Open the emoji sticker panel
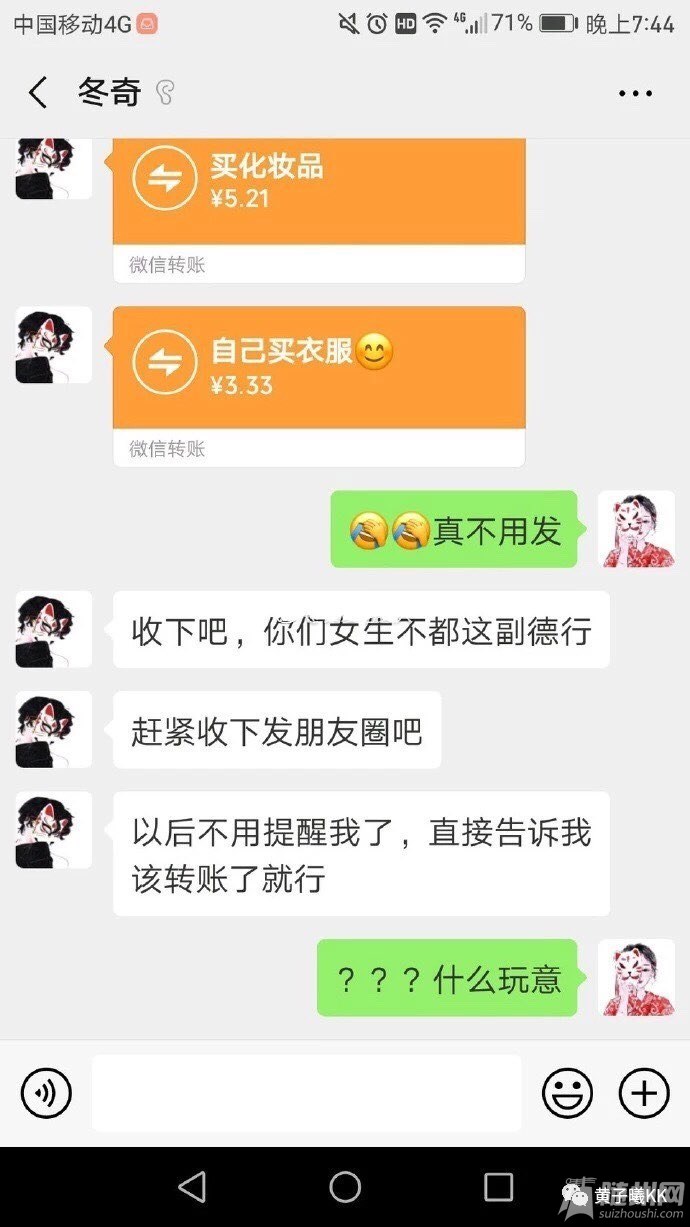Screen dimensions: 690x1227 coord(567,1092)
